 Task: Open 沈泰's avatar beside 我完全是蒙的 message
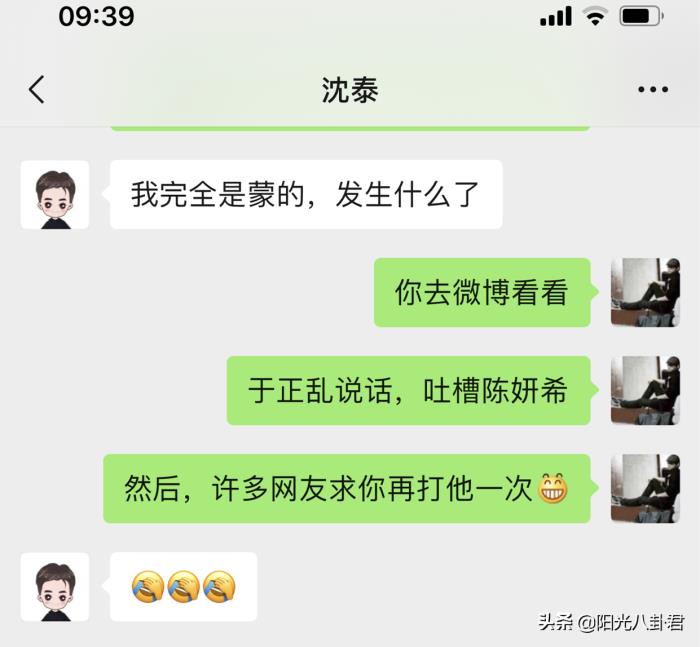[55, 195]
